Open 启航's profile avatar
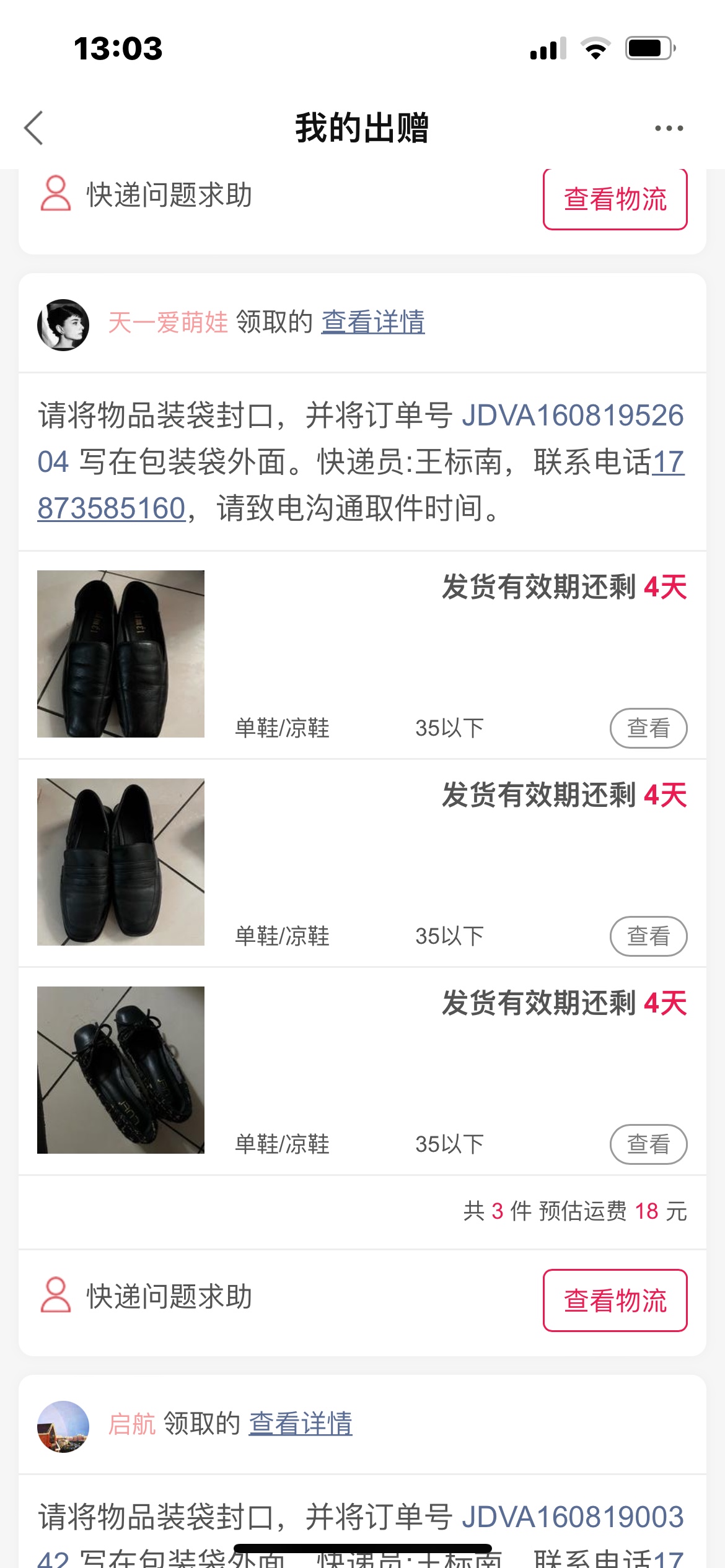 (x=63, y=1426)
